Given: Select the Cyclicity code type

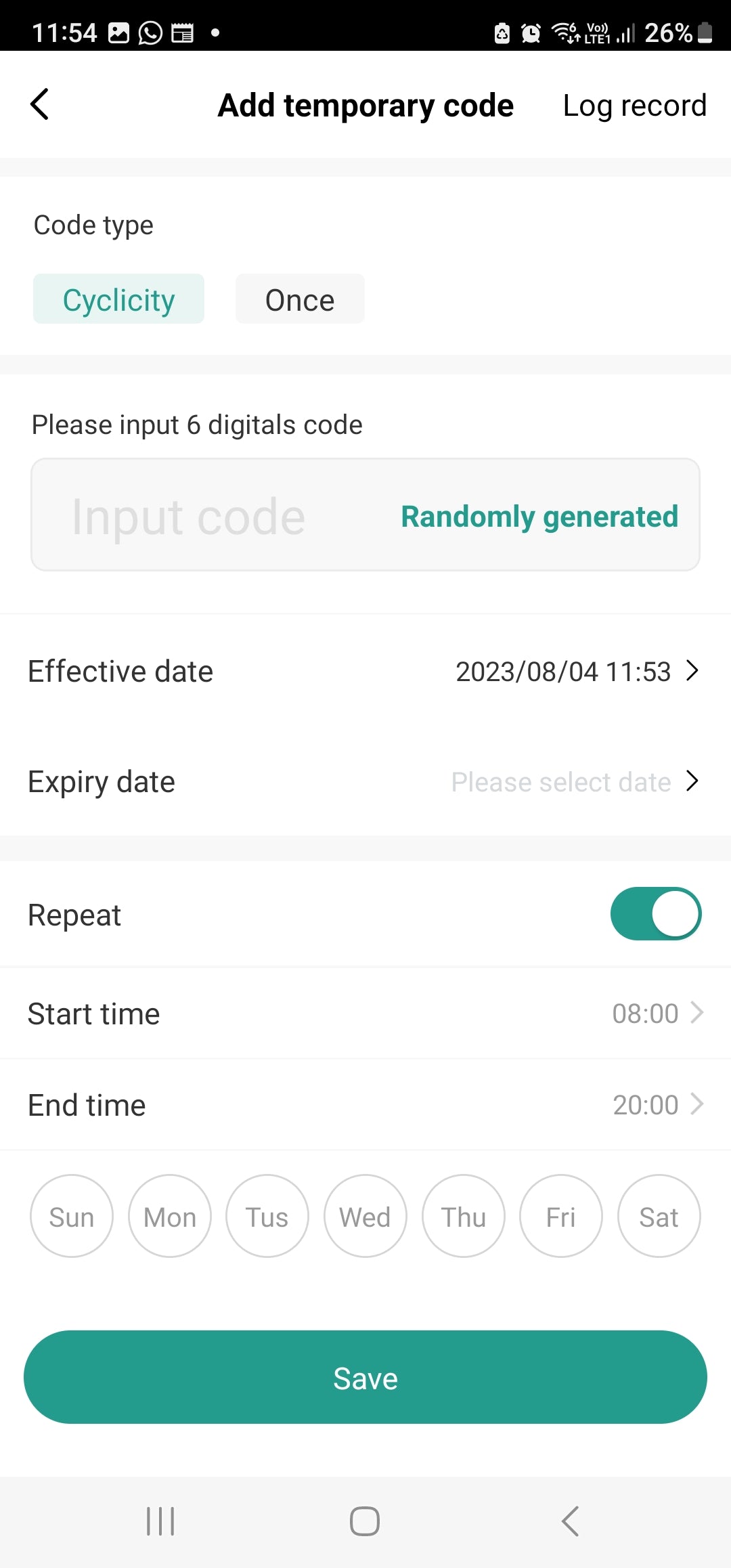Looking at the screenshot, I should [118, 299].
